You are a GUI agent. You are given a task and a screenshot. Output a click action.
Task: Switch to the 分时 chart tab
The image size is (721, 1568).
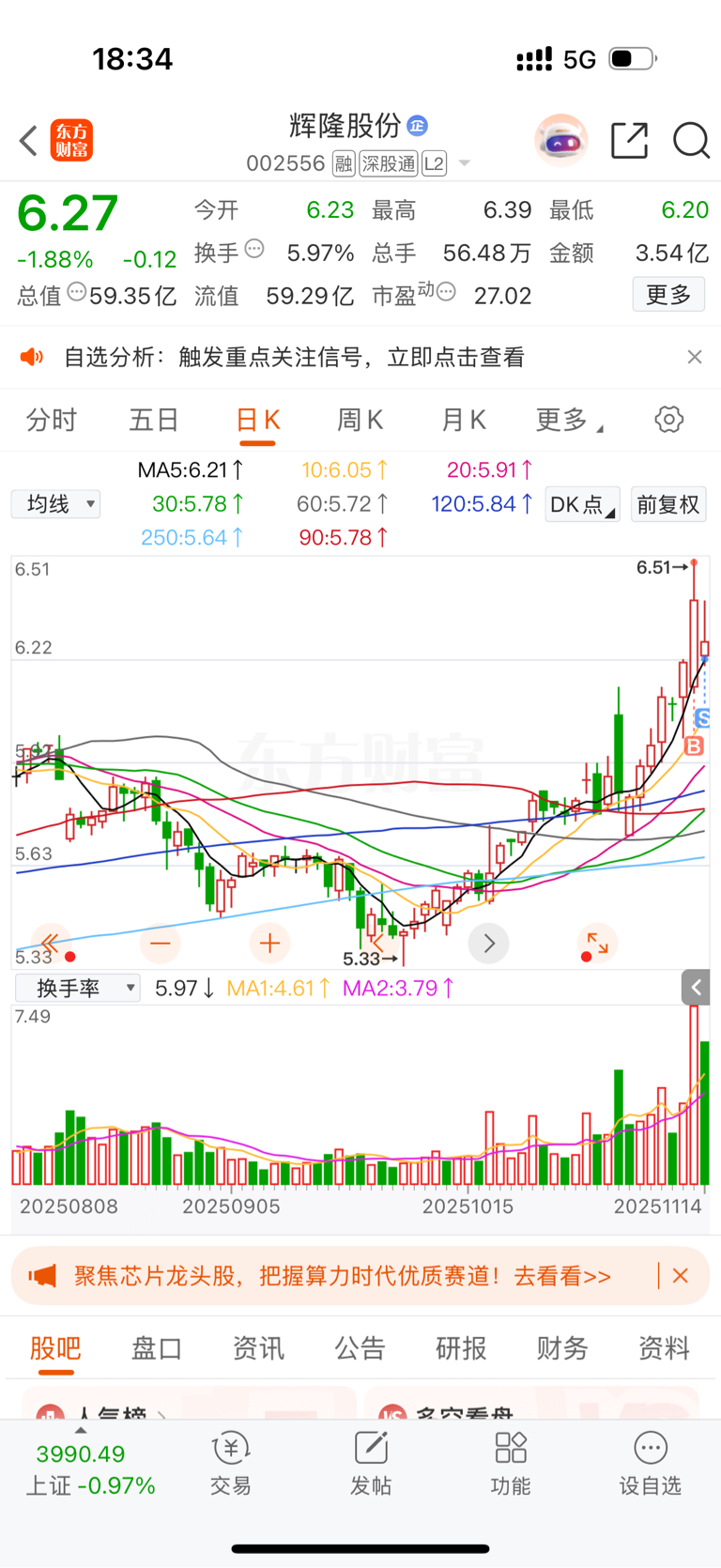click(x=51, y=420)
